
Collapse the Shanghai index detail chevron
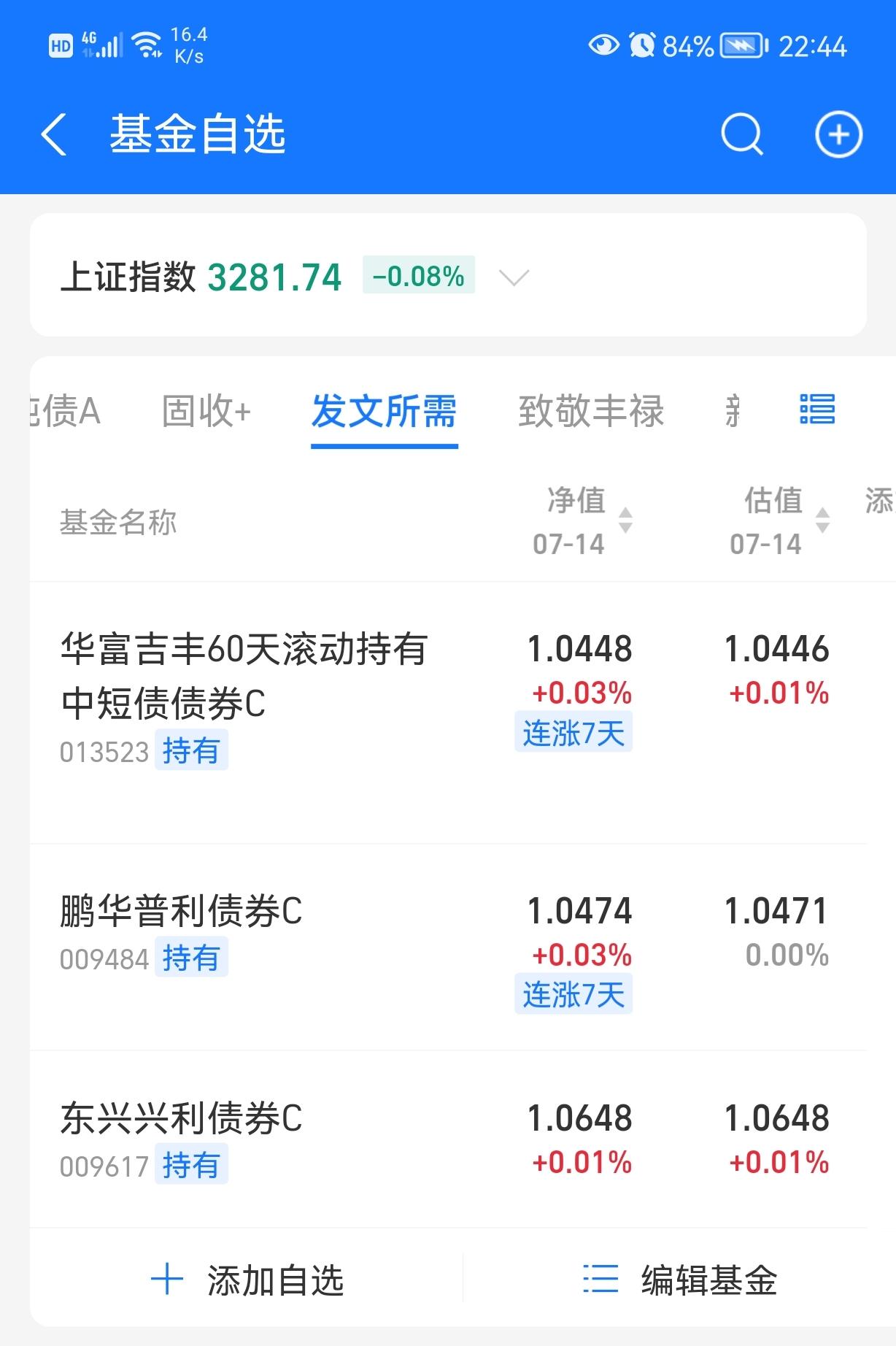click(513, 277)
